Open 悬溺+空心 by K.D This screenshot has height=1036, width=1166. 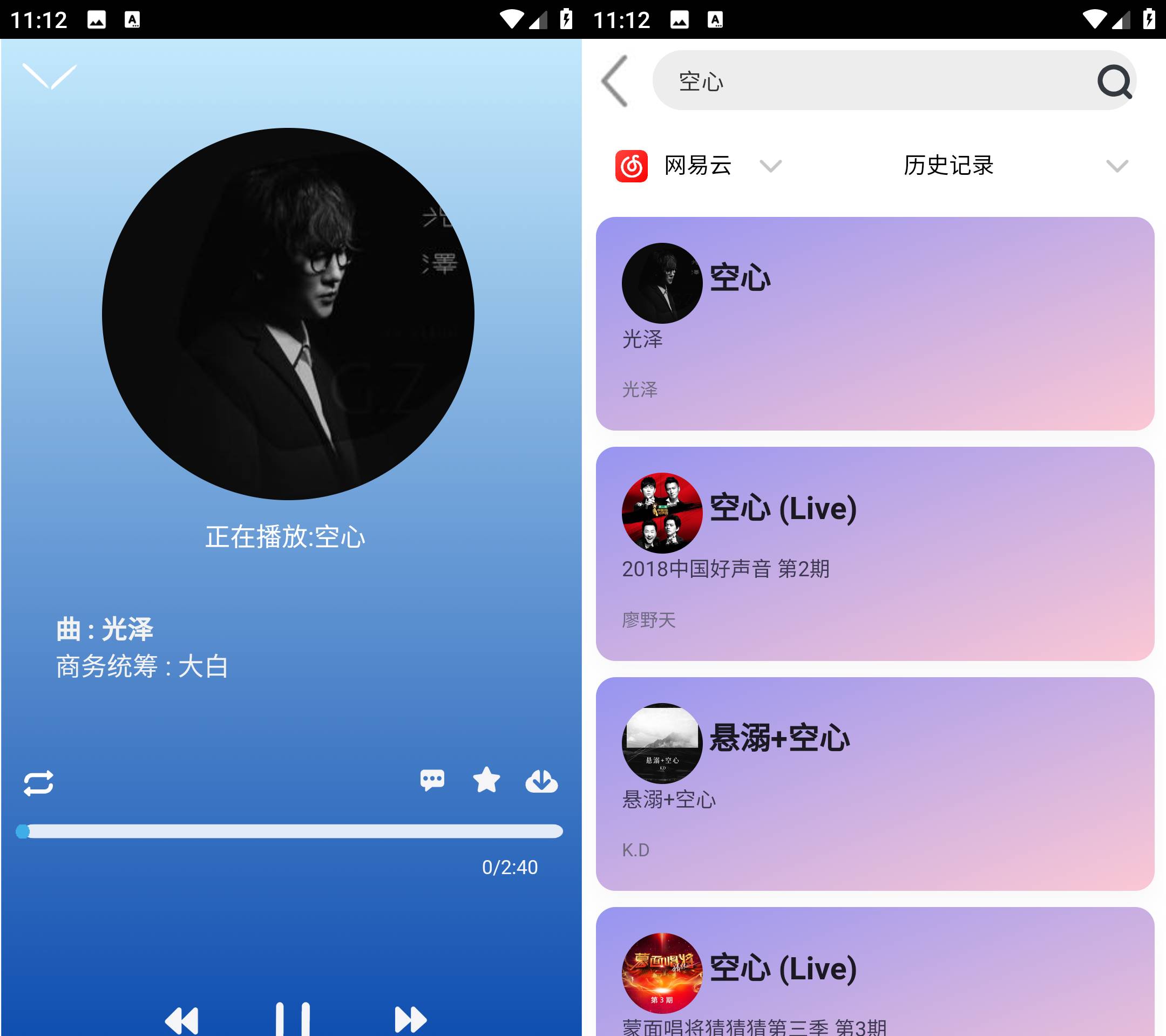pos(875,783)
